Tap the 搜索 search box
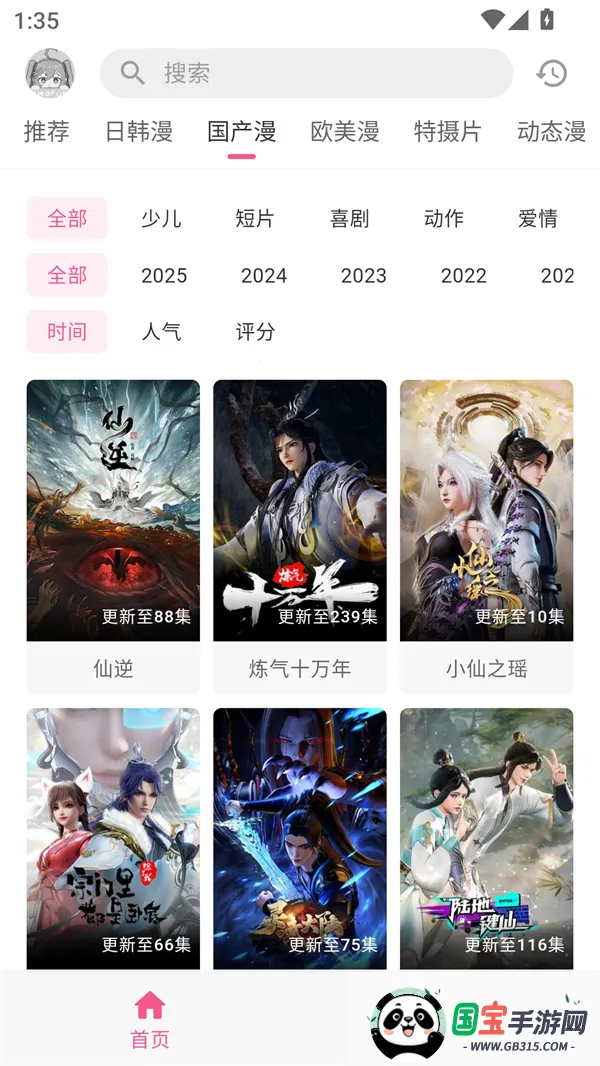The image size is (600, 1066). [x=306, y=73]
